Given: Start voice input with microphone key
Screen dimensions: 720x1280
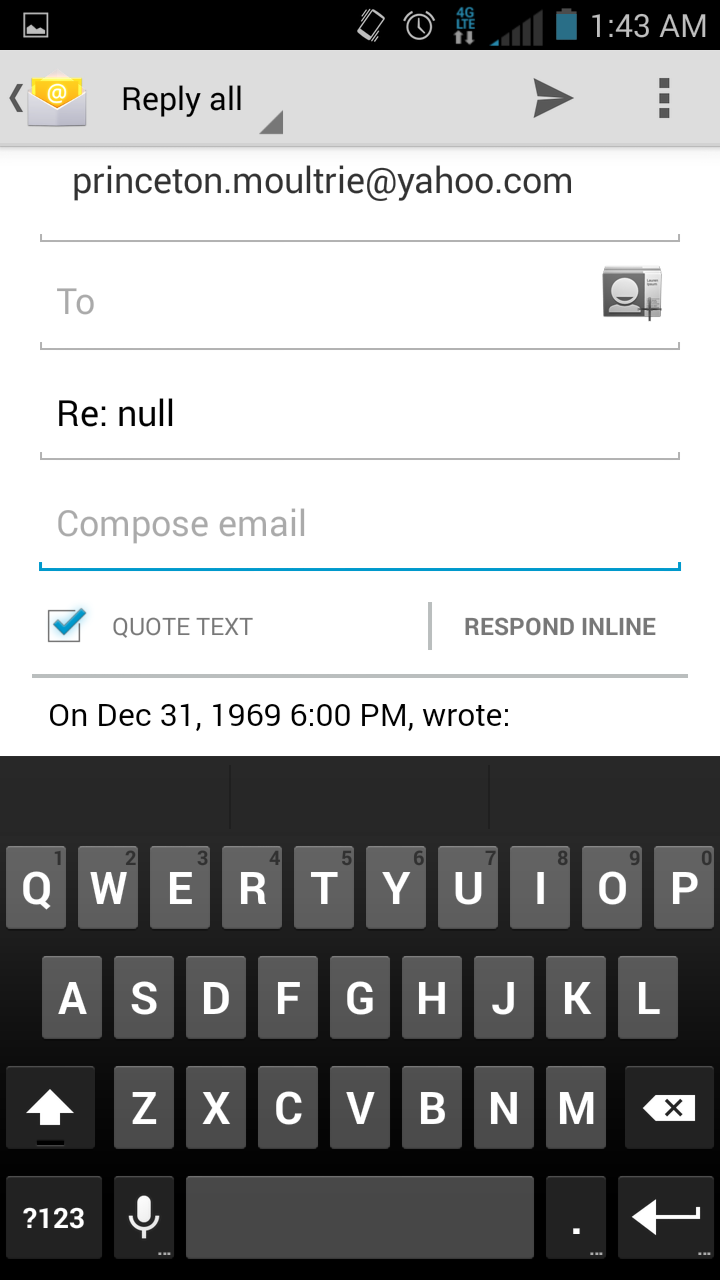Looking at the screenshot, I should [144, 1218].
